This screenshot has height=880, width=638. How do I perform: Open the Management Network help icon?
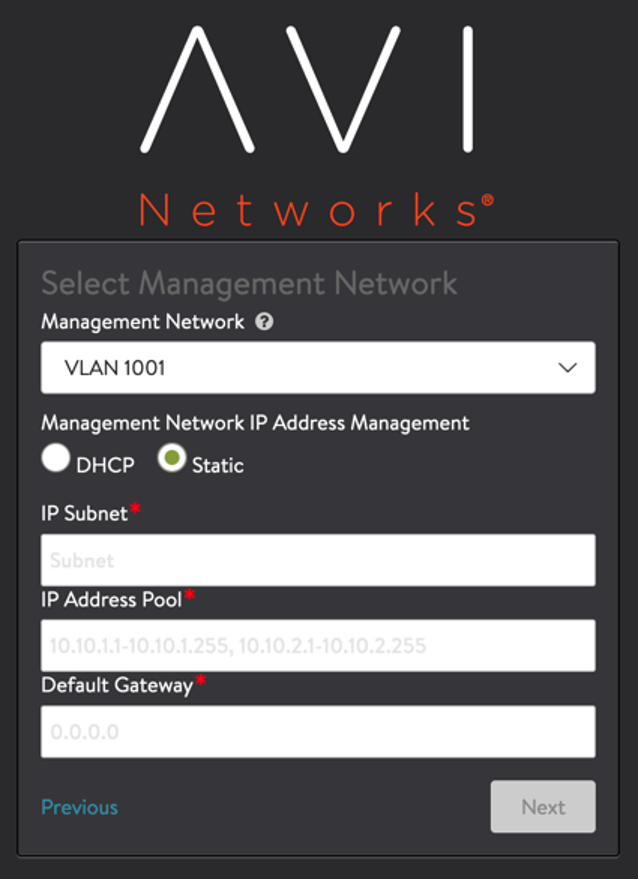pyautogui.click(x=265, y=323)
